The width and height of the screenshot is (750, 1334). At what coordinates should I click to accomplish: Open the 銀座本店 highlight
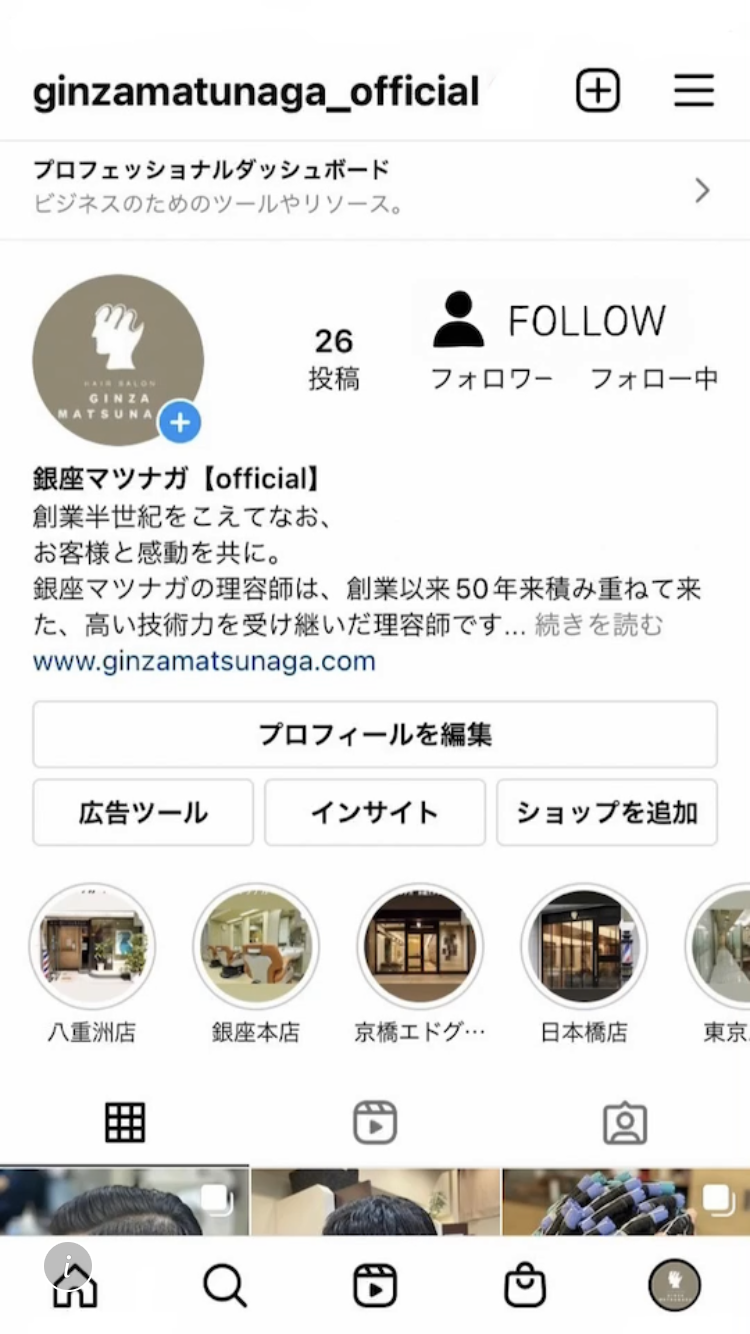[x=256, y=946]
